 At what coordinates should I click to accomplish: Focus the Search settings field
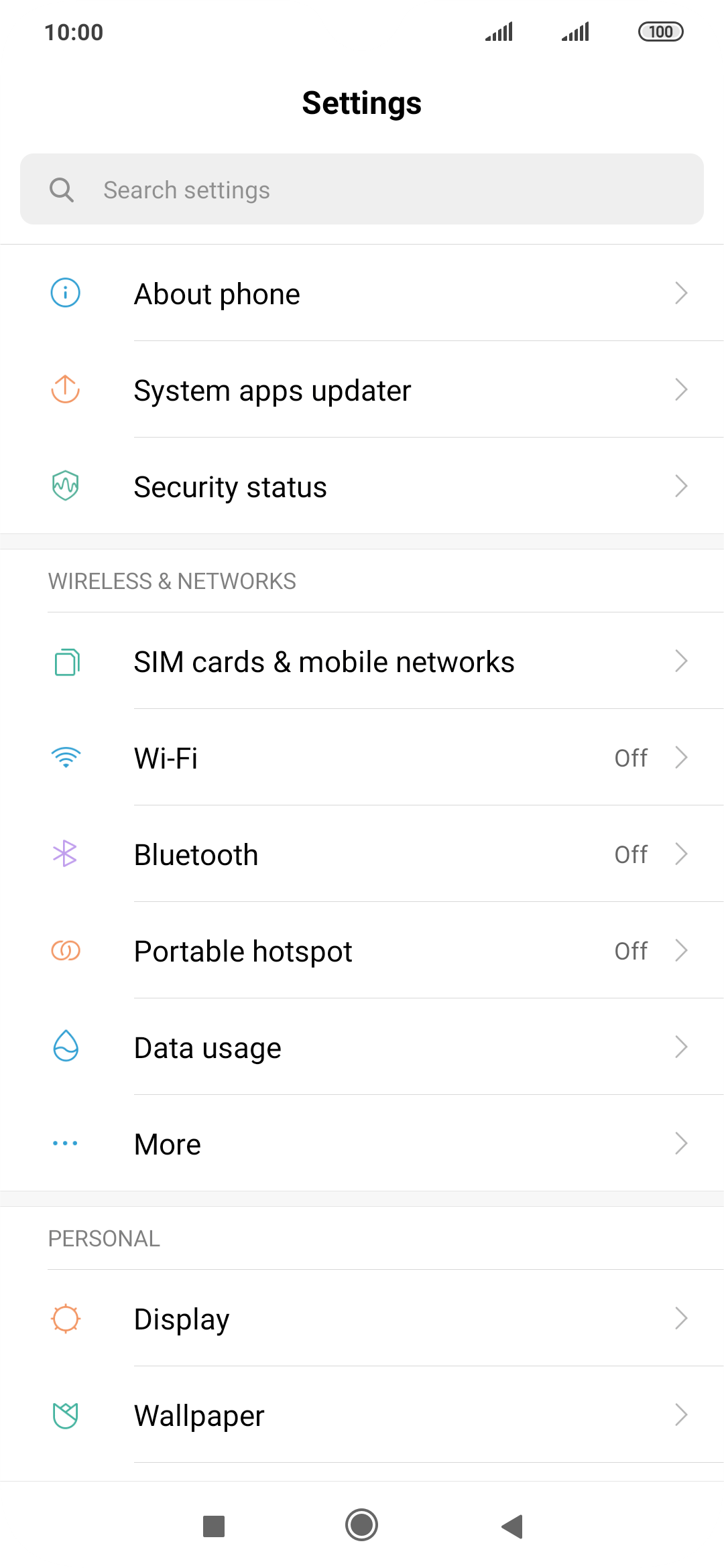point(362,190)
